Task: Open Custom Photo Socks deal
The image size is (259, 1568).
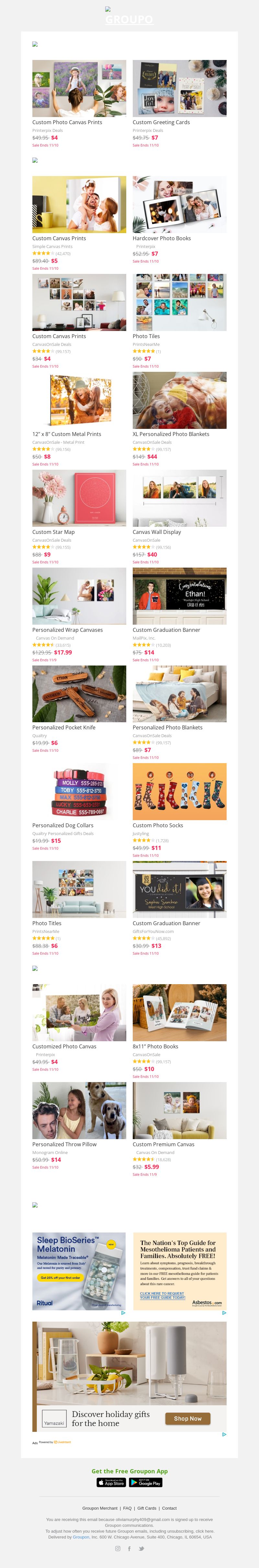Action: pos(179,791)
